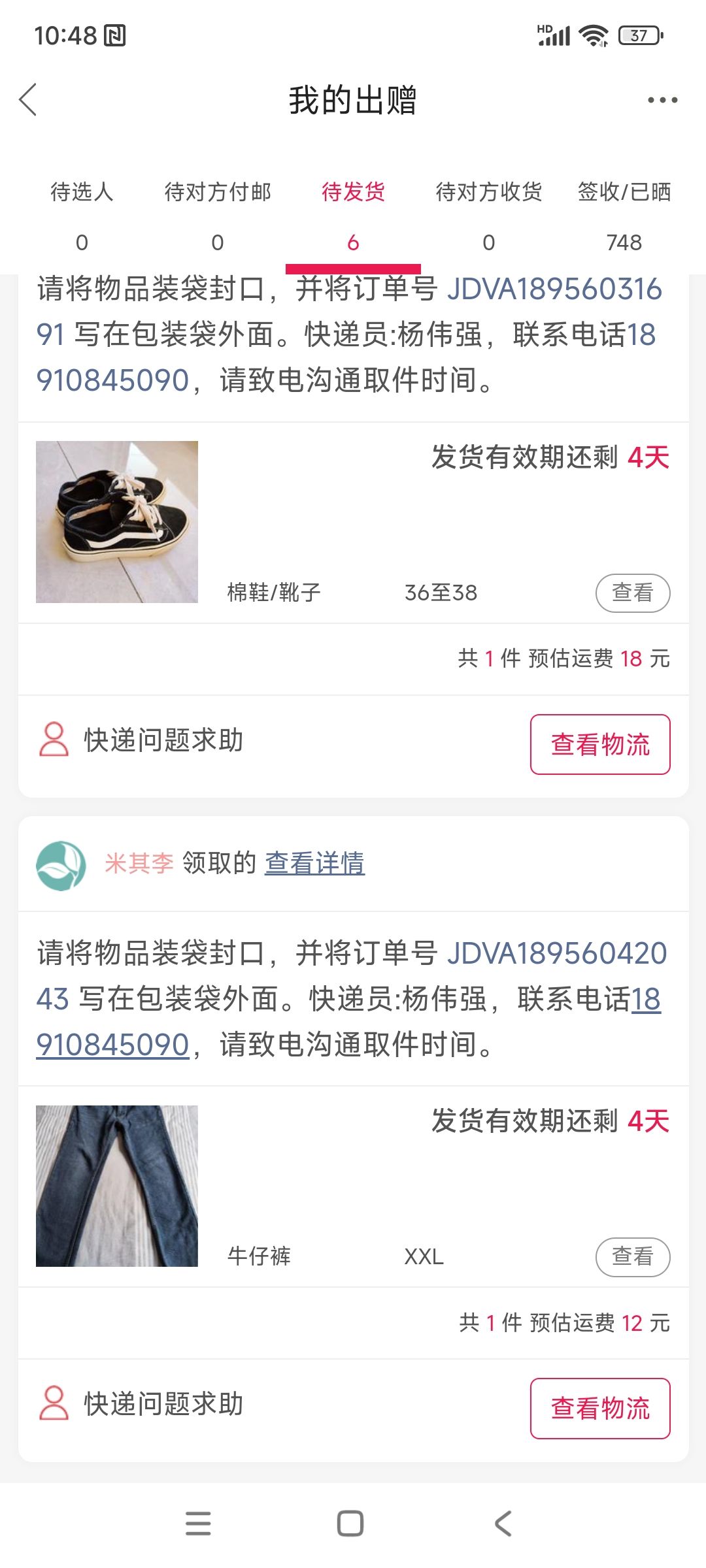Open the shoes item photo
The width and height of the screenshot is (706, 1568).
coord(117,522)
